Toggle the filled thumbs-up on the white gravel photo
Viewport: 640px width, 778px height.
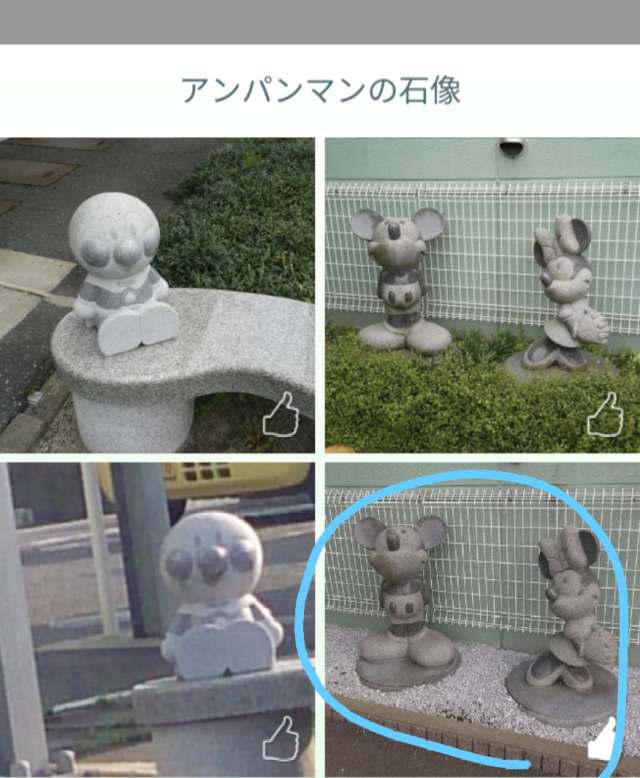point(604,740)
